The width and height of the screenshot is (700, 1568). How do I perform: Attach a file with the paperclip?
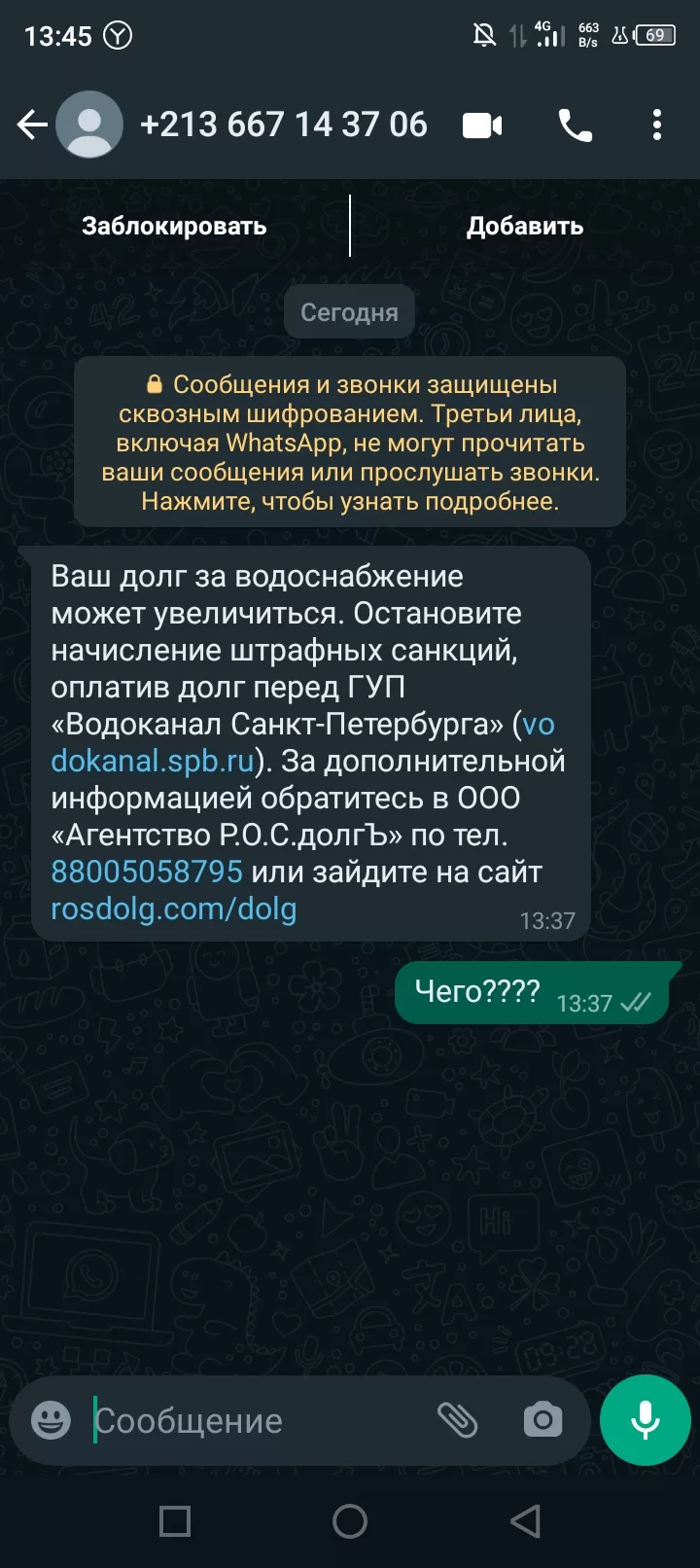(x=457, y=1421)
